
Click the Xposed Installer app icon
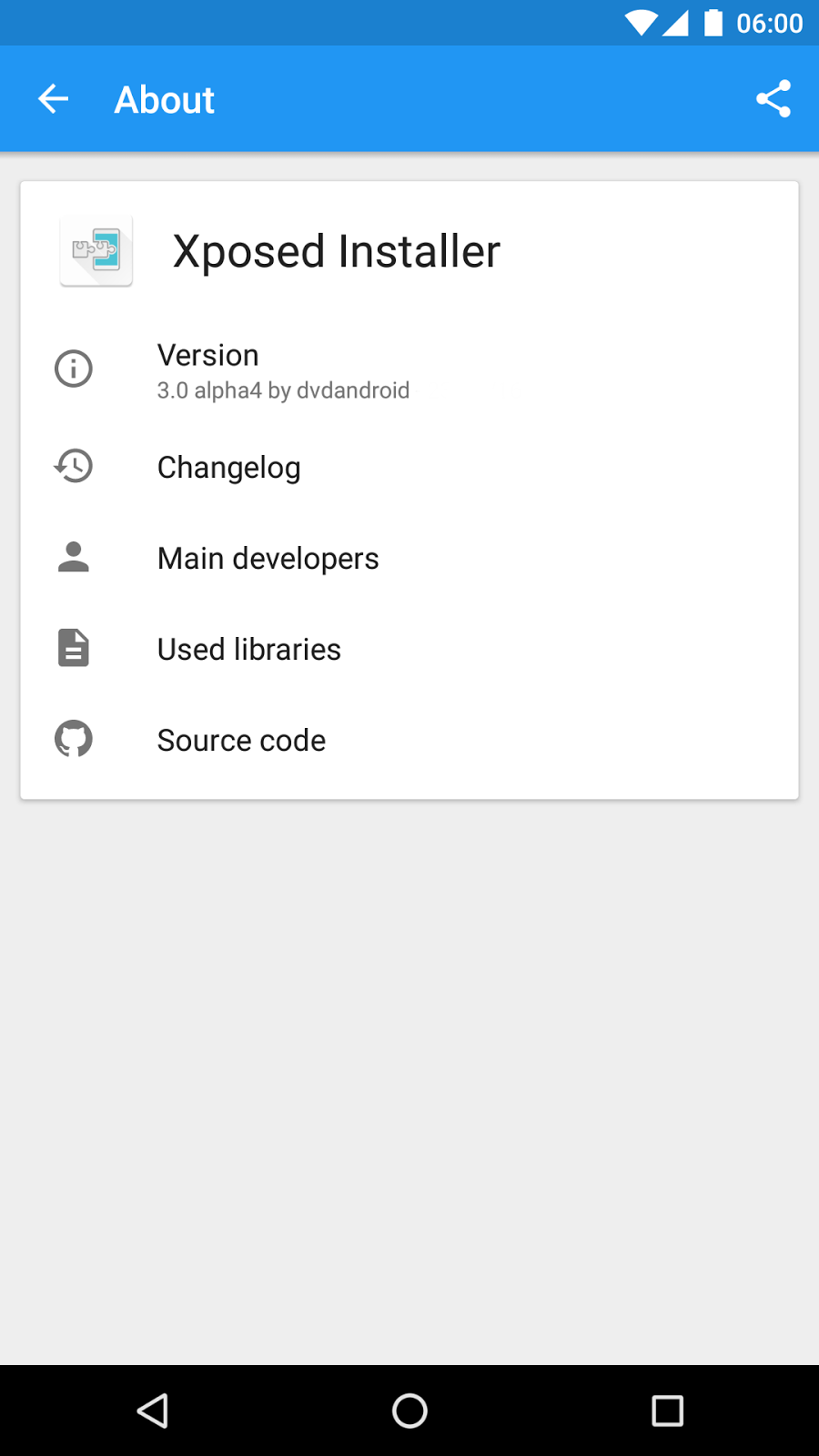96,251
